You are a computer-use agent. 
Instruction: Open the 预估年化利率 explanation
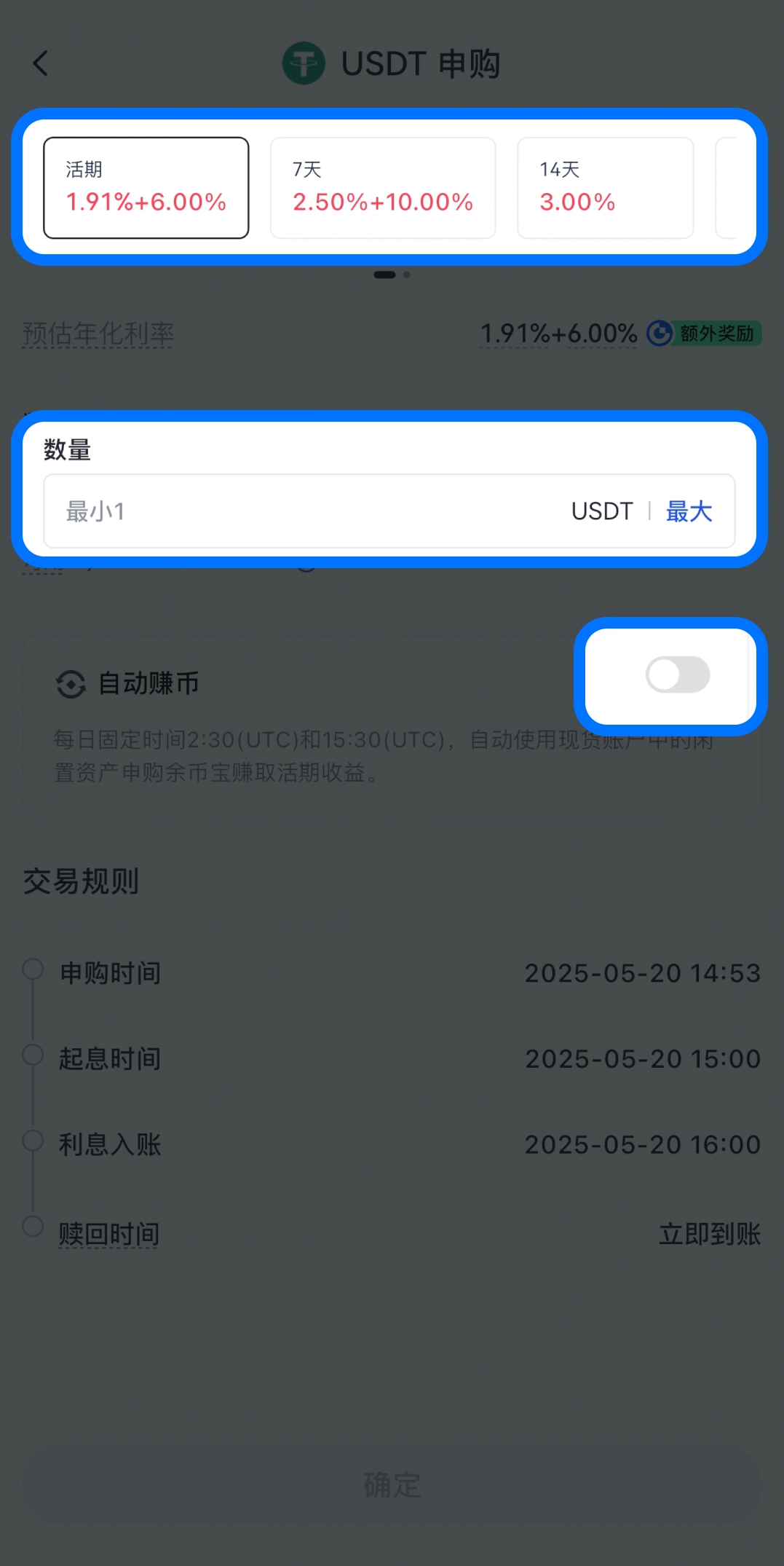tap(98, 334)
